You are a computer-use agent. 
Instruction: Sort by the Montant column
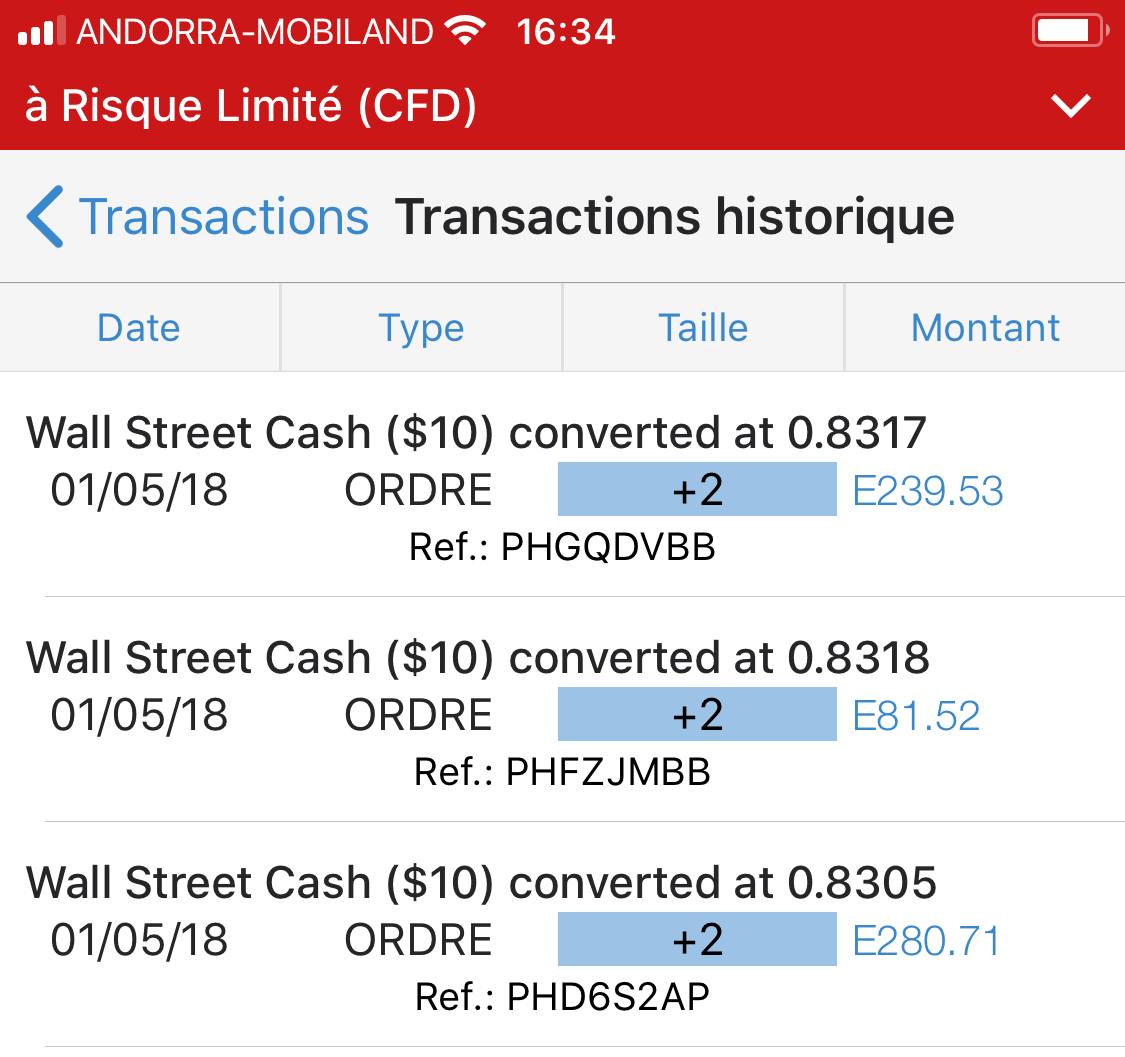click(985, 328)
